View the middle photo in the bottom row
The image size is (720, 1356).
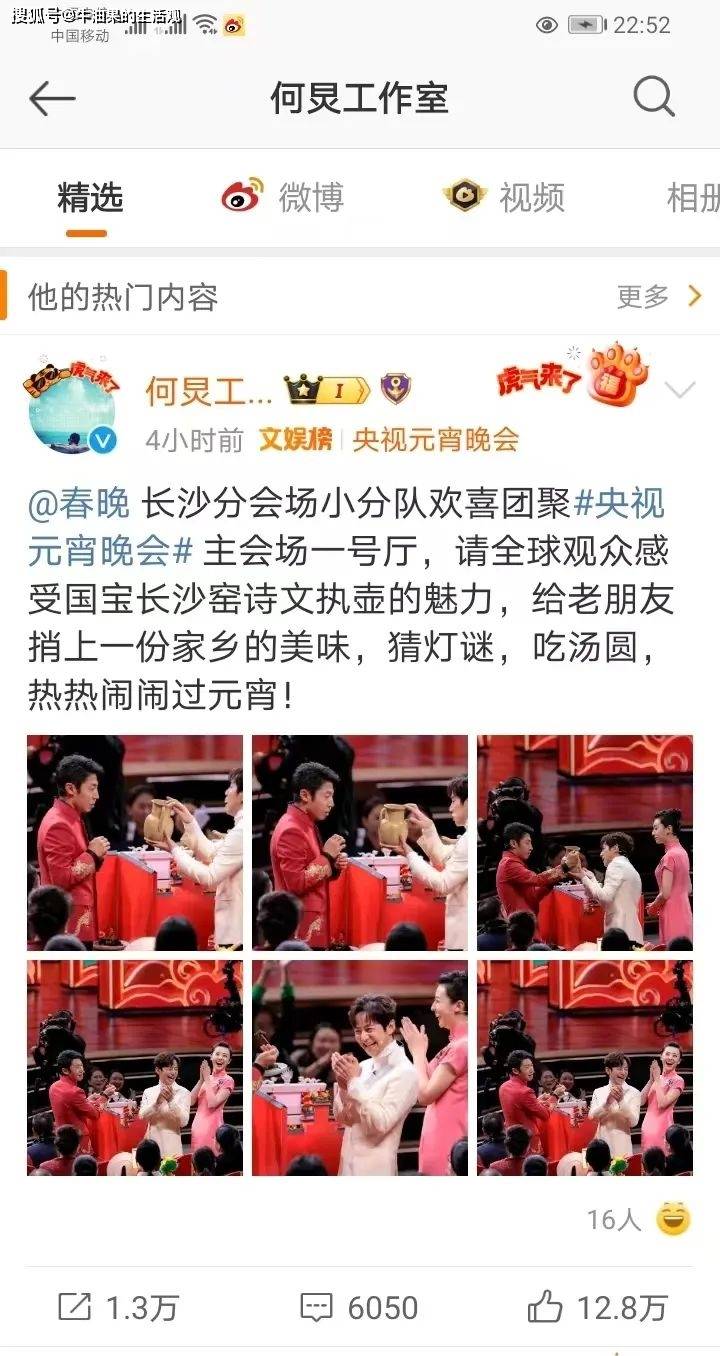pos(360,1067)
